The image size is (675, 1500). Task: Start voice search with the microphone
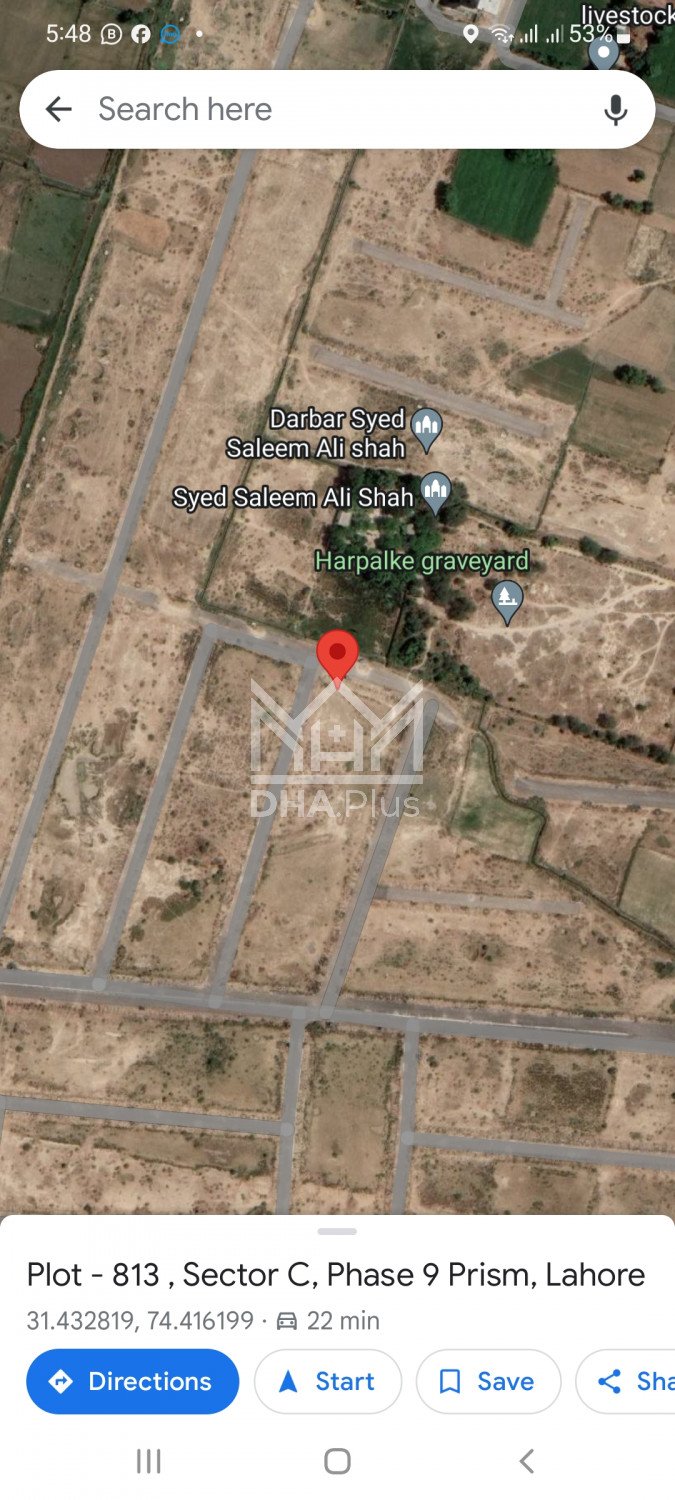(616, 109)
